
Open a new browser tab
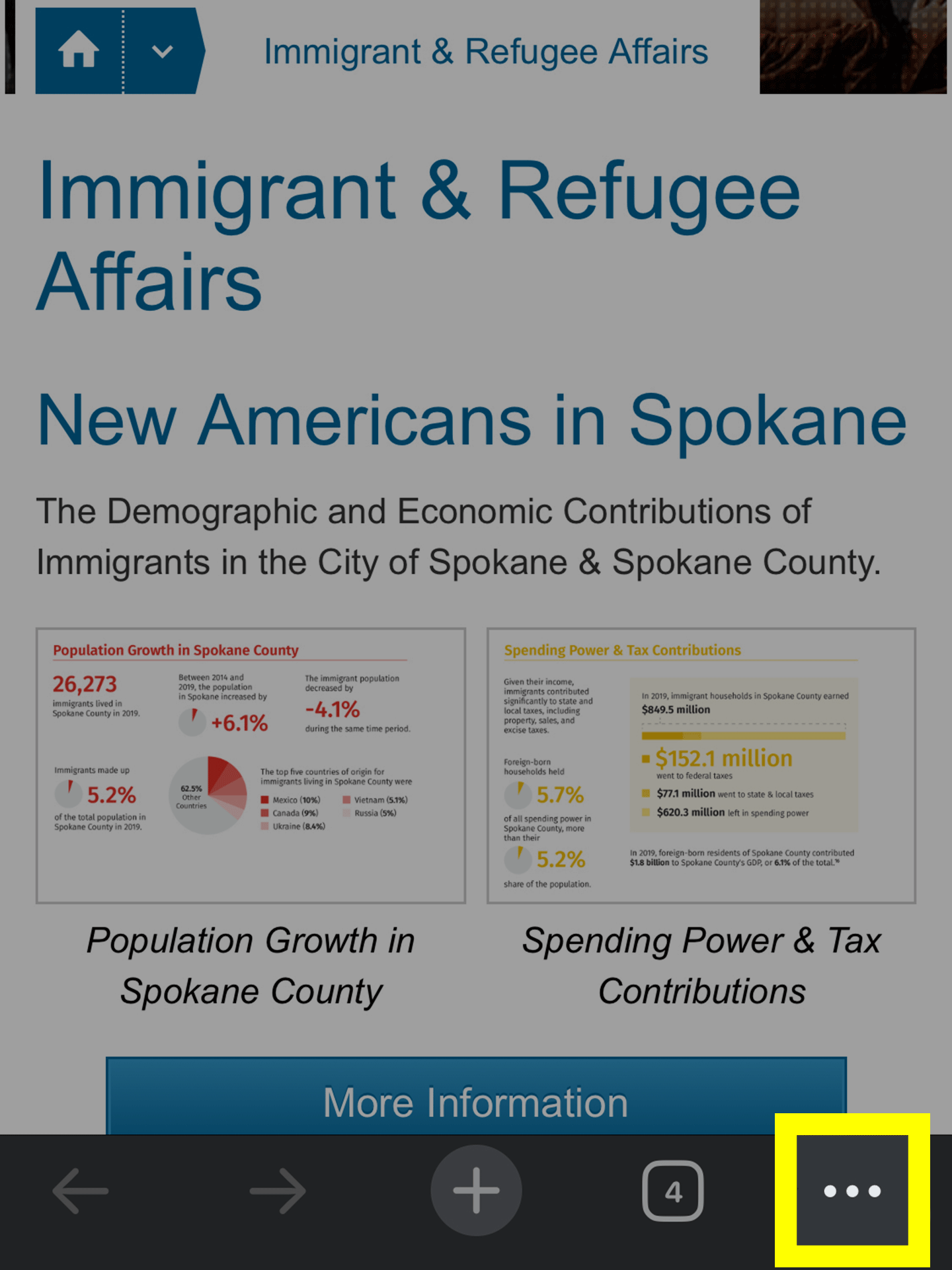[x=476, y=1191]
